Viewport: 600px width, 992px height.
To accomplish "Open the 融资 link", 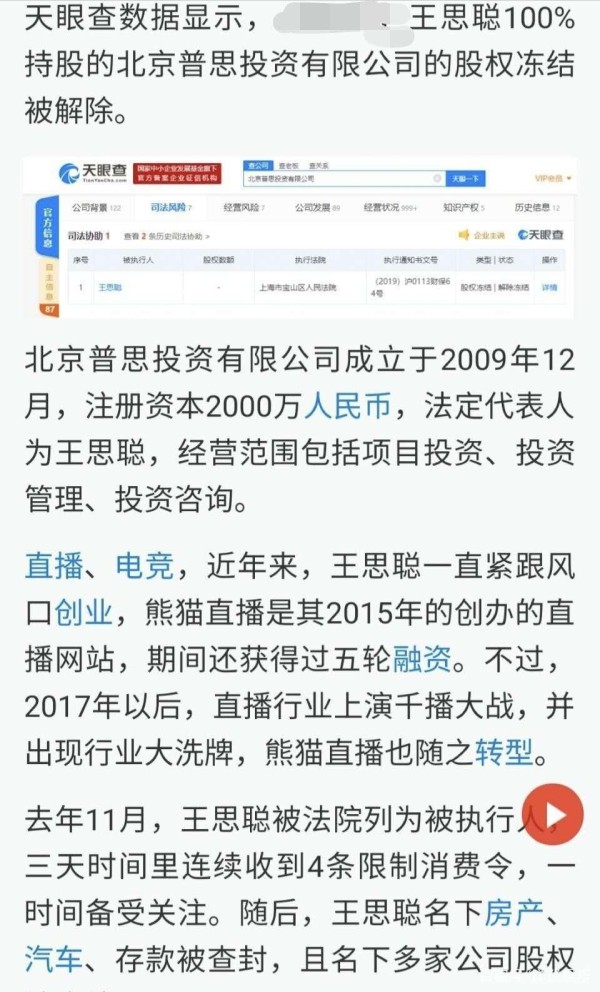I will point(422,659).
